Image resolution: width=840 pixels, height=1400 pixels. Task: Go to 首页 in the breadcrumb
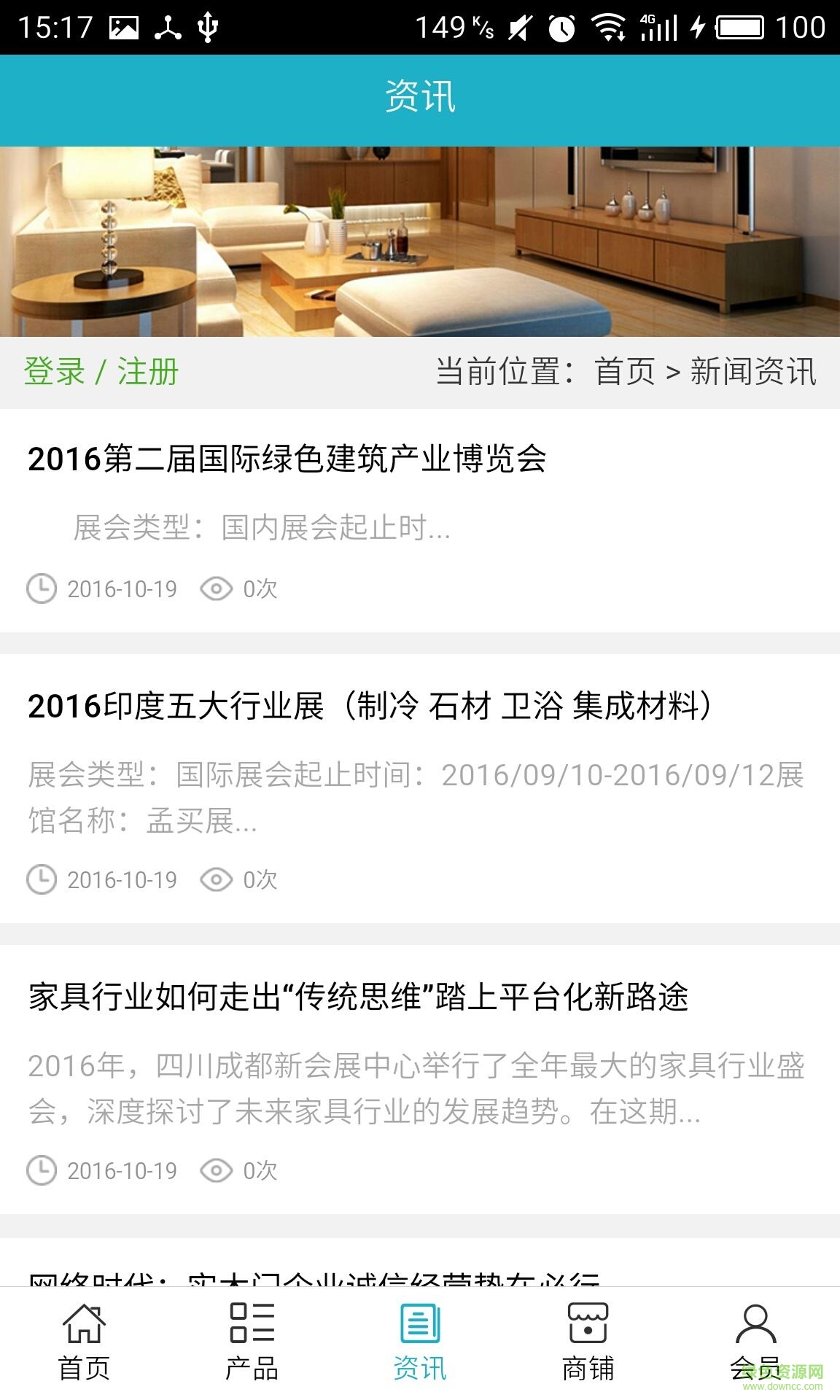pyautogui.click(x=625, y=371)
